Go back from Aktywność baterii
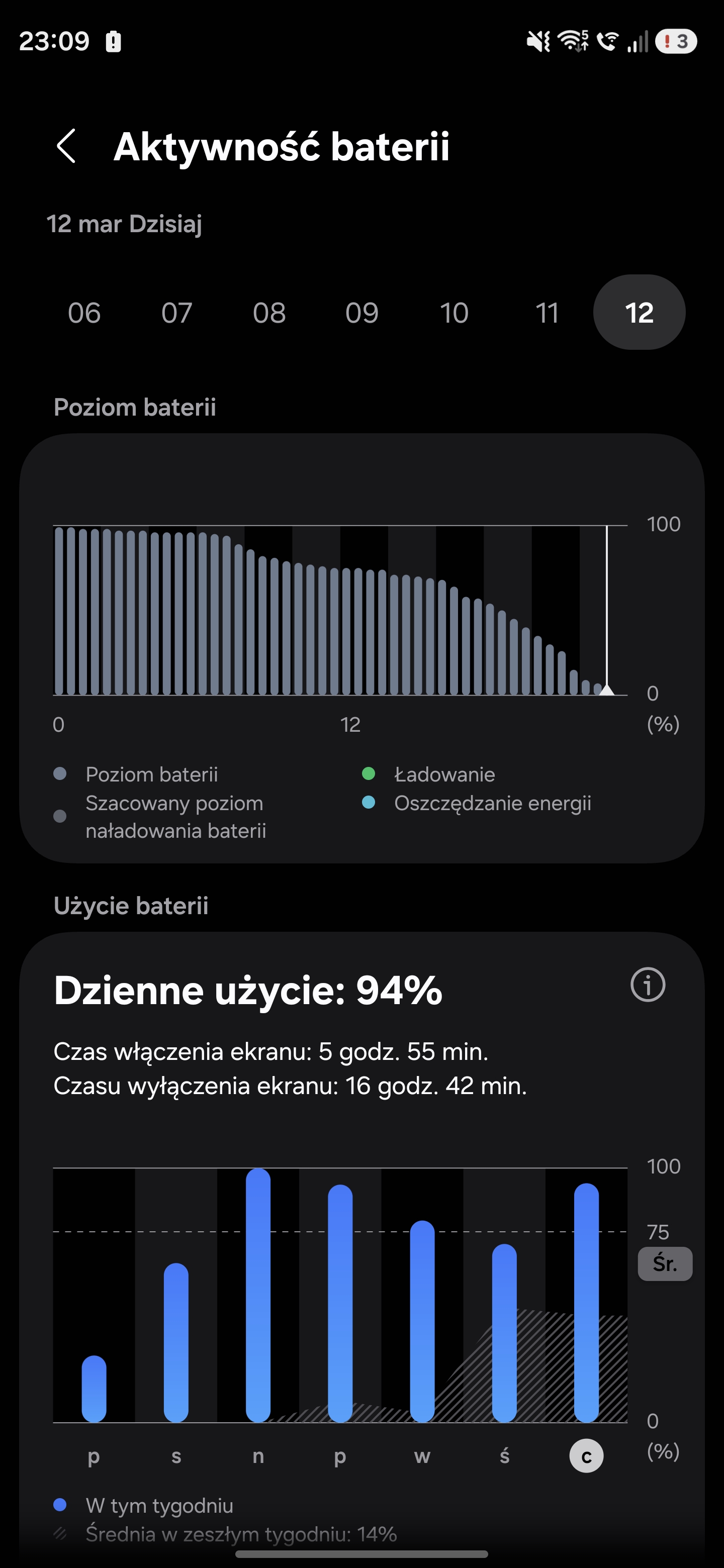 coord(66,146)
